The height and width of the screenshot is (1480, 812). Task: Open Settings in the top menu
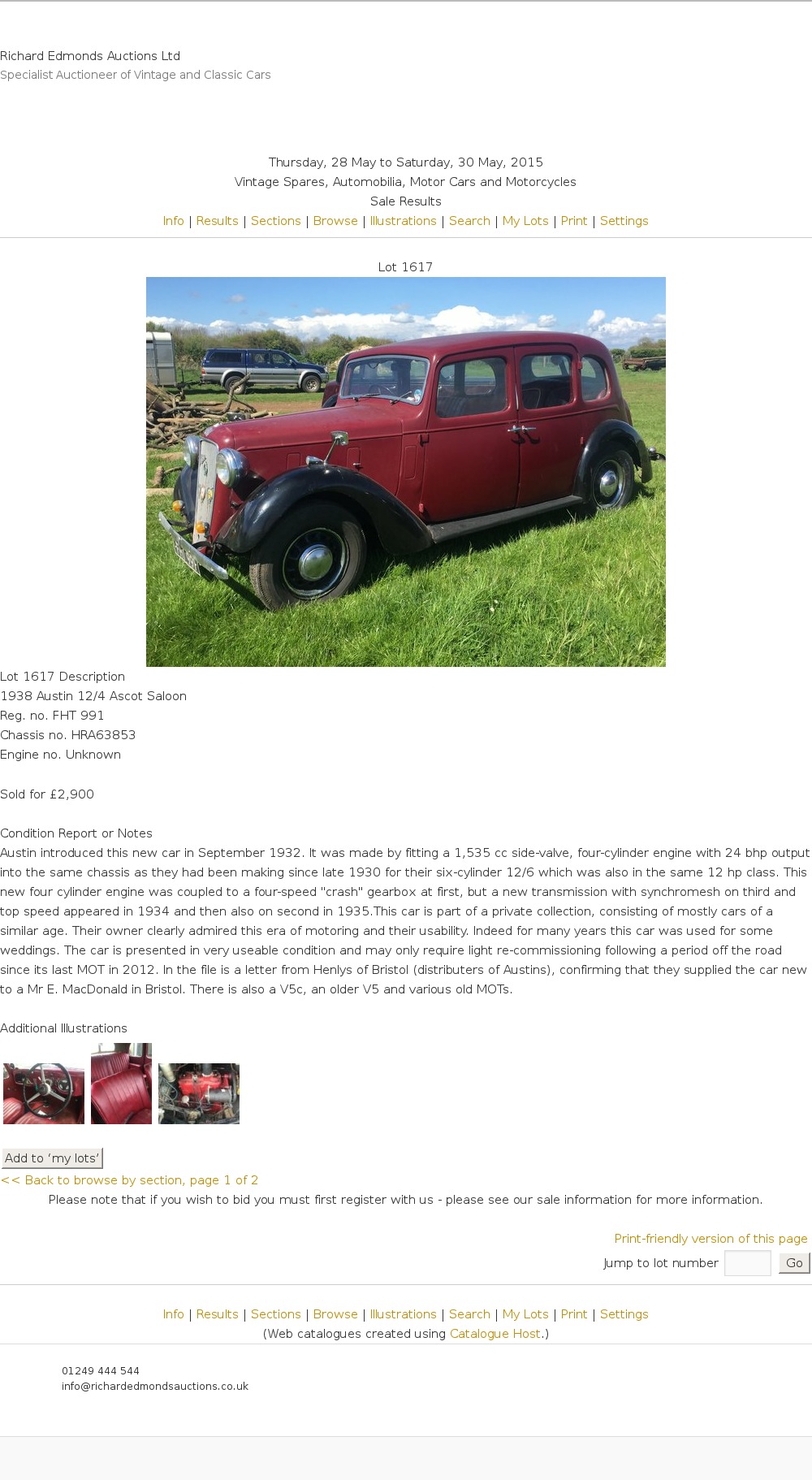pyautogui.click(x=624, y=221)
